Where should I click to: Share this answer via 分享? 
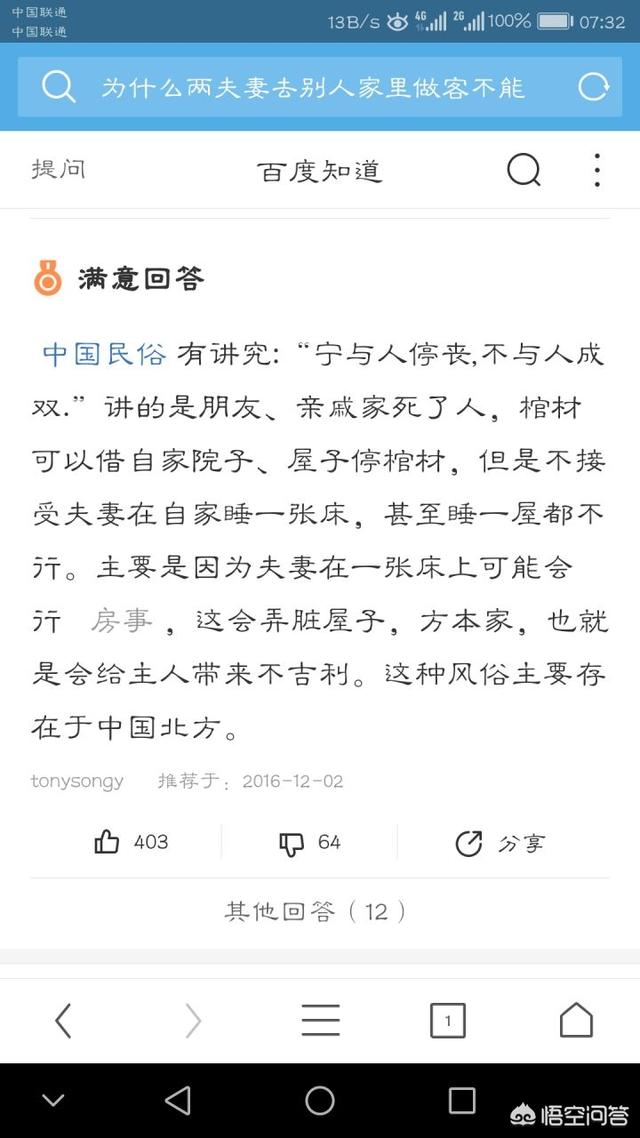[499, 843]
